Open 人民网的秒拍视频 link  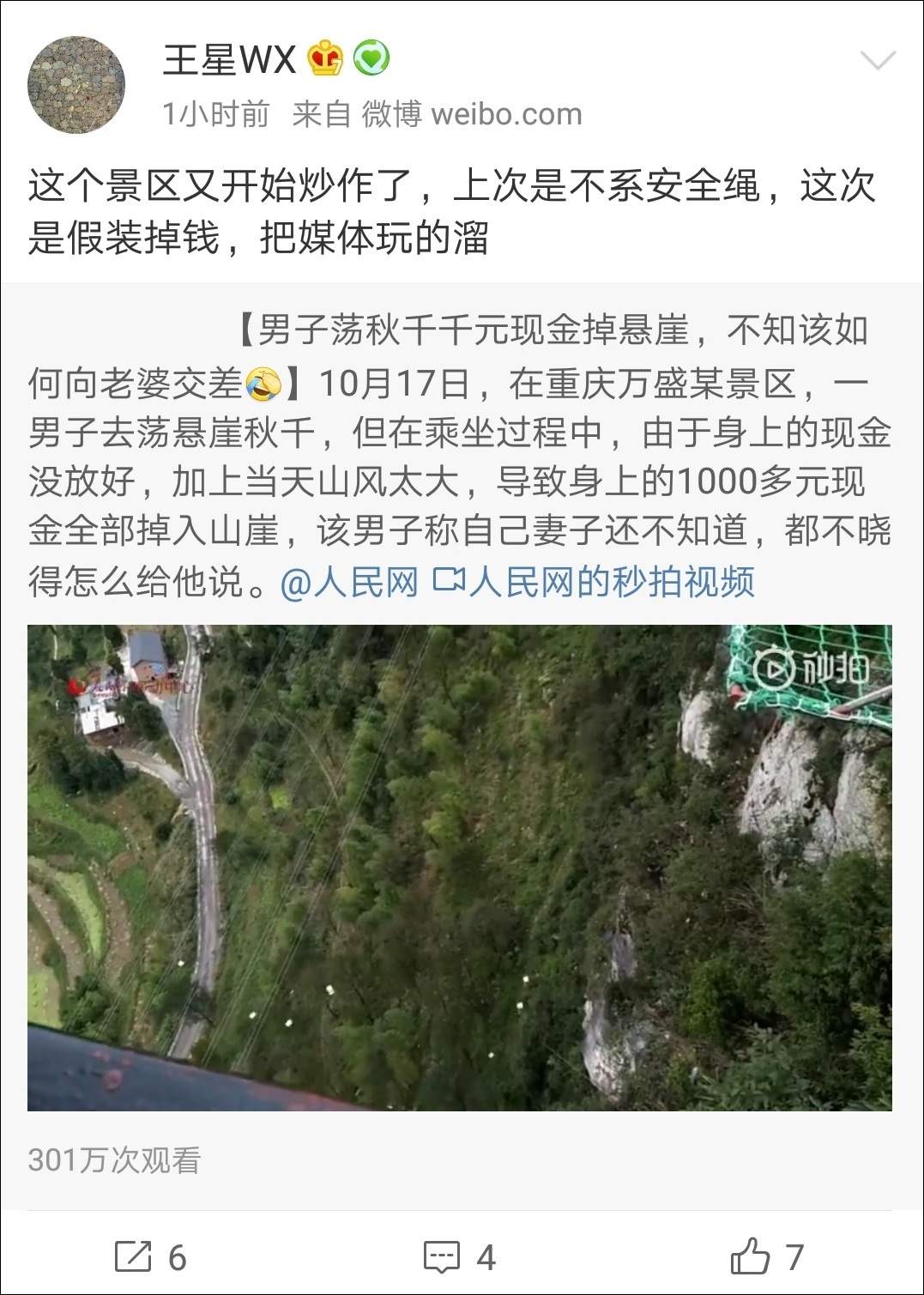click(x=594, y=583)
